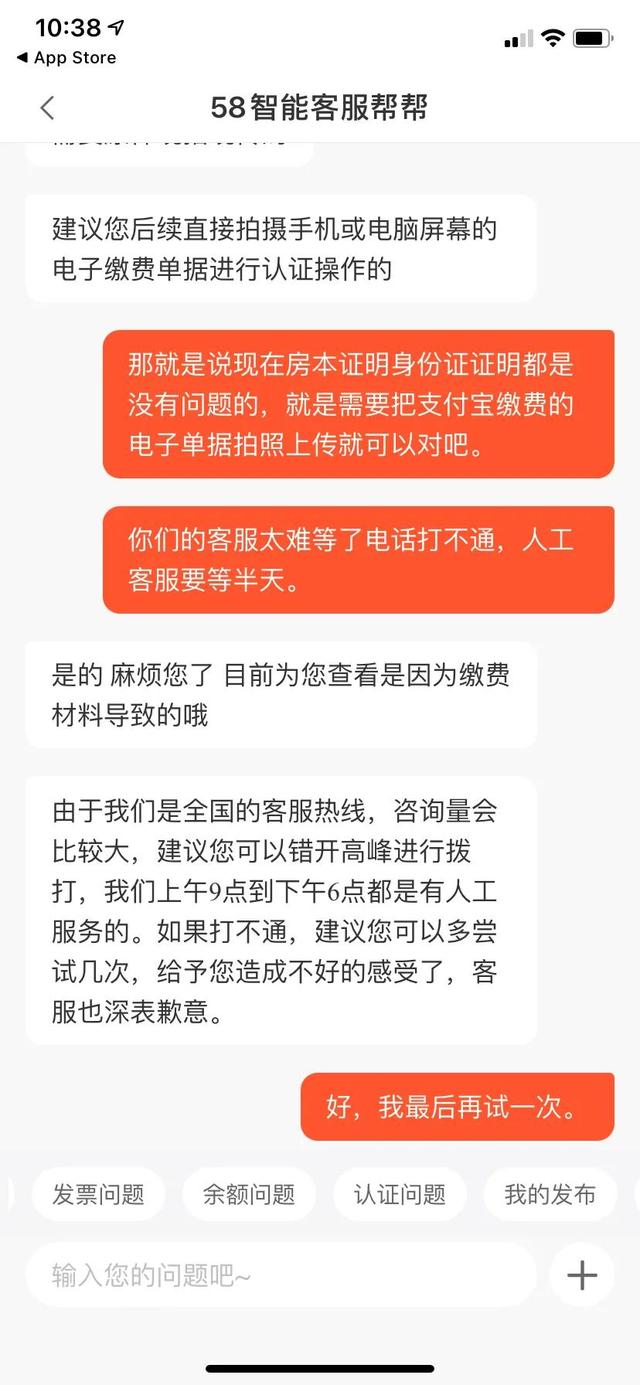Go back from 58智能客服帮帮 chat
This screenshot has height=1385, width=640.
(47, 108)
